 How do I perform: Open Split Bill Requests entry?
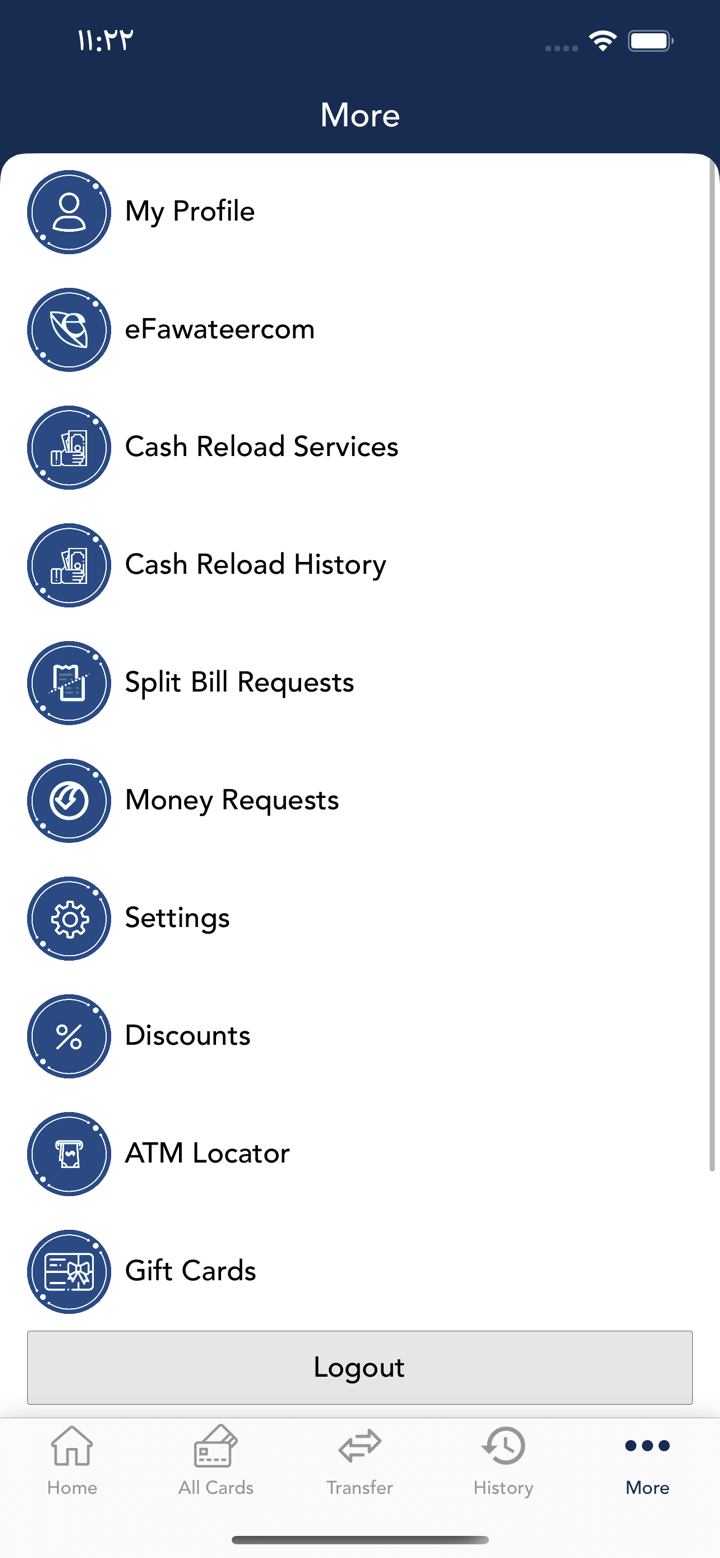(239, 683)
